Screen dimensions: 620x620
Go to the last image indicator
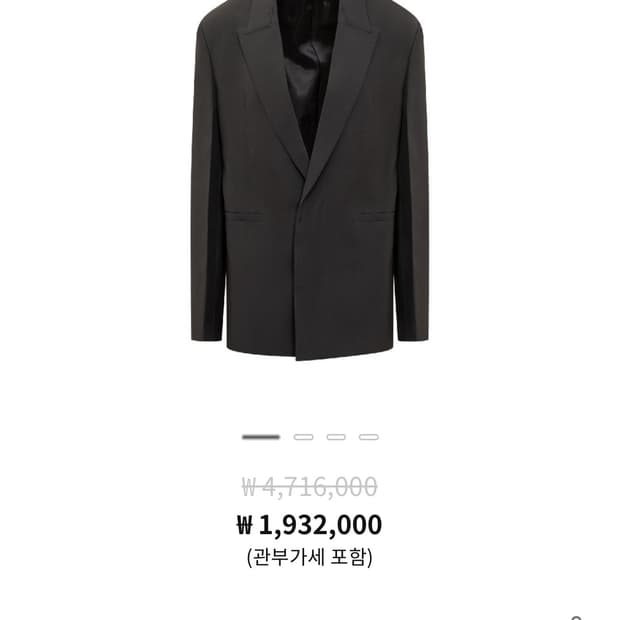click(x=369, y=437)
